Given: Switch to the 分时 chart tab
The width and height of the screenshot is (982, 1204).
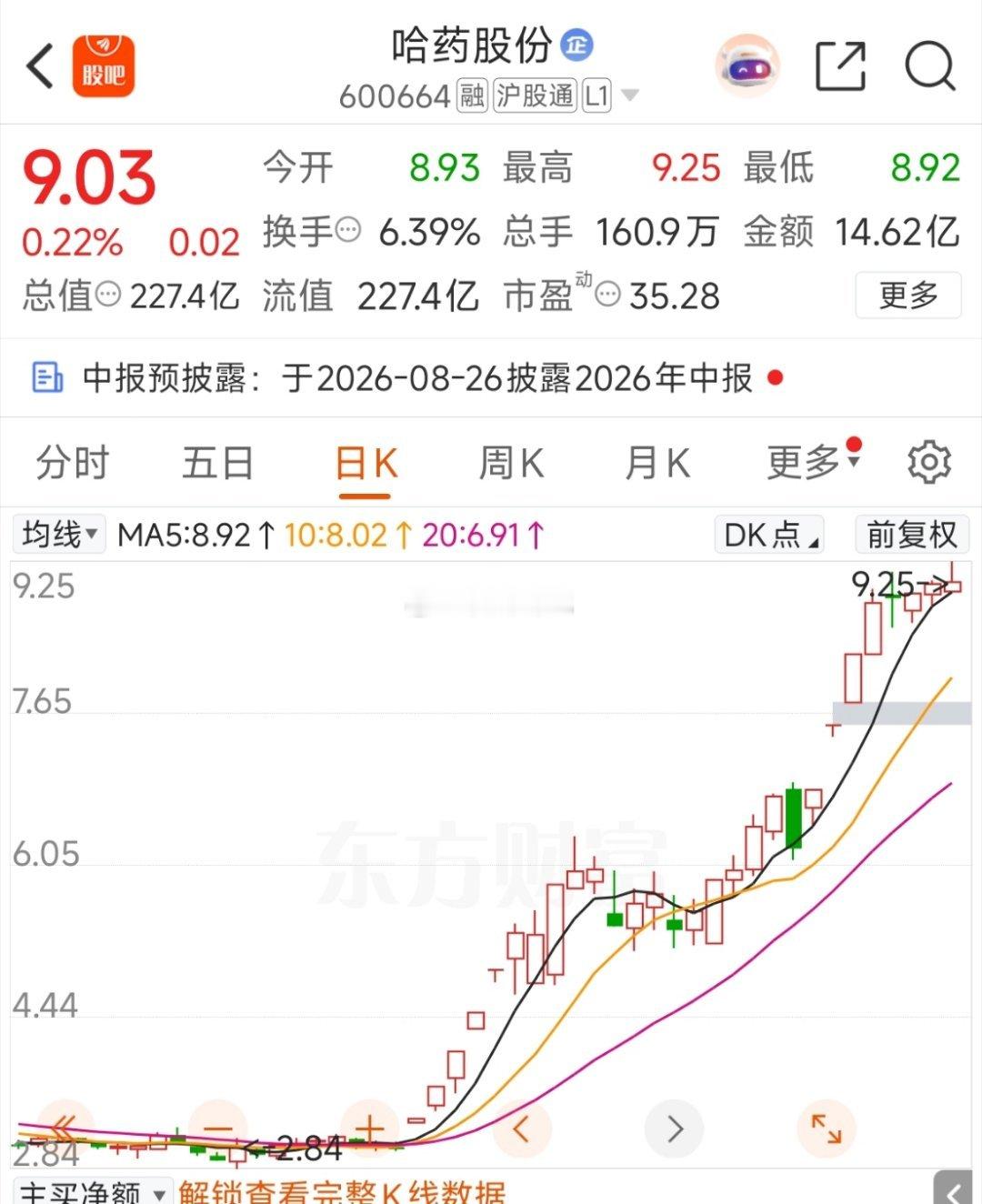Looking at the screenshot, I should 72,463.
